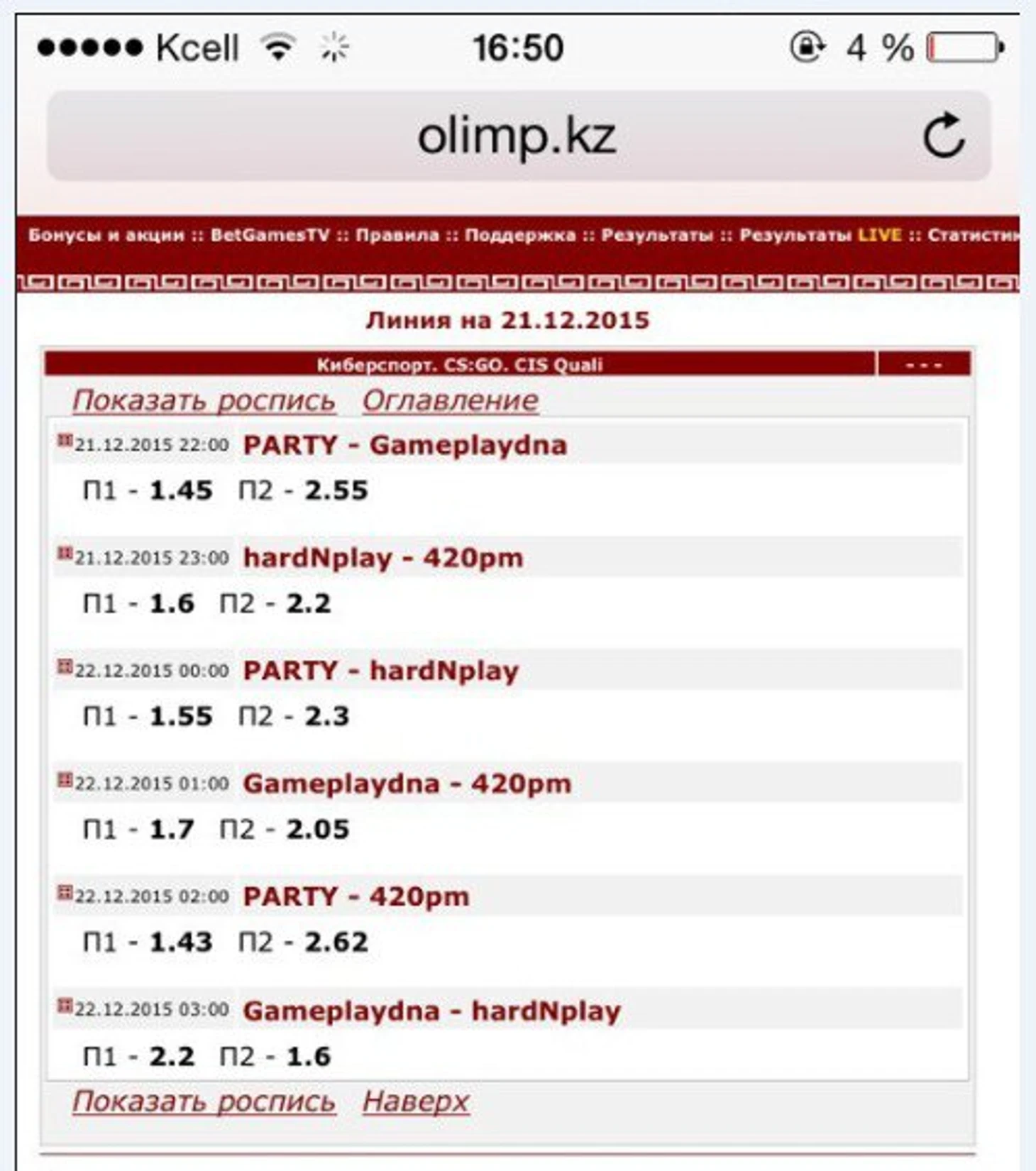Jump to top via the Наверх link
The height and width of the screenshot is (1171, 1036).
(416, 1102)
